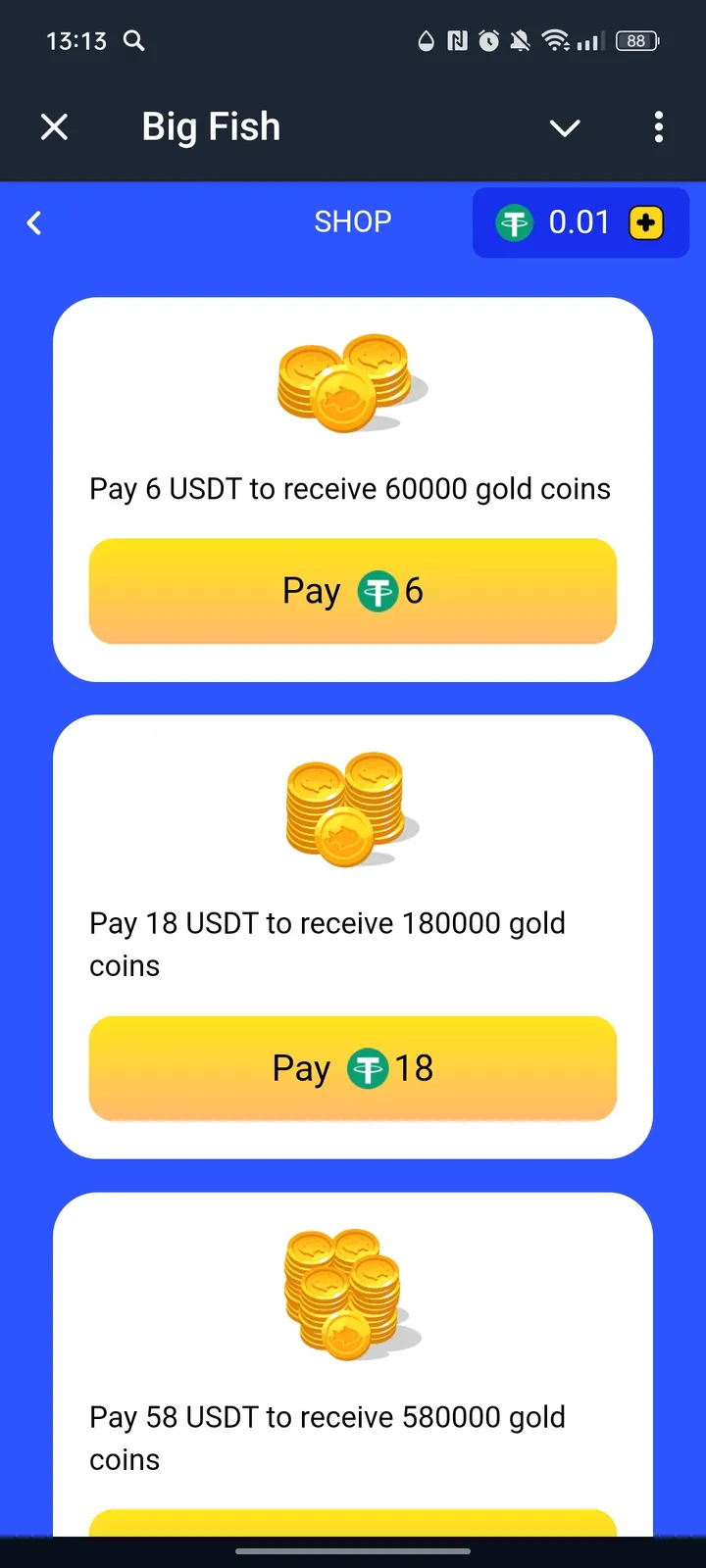
Task: Tap the battery indicator showing 88
Action: point(635,41)
